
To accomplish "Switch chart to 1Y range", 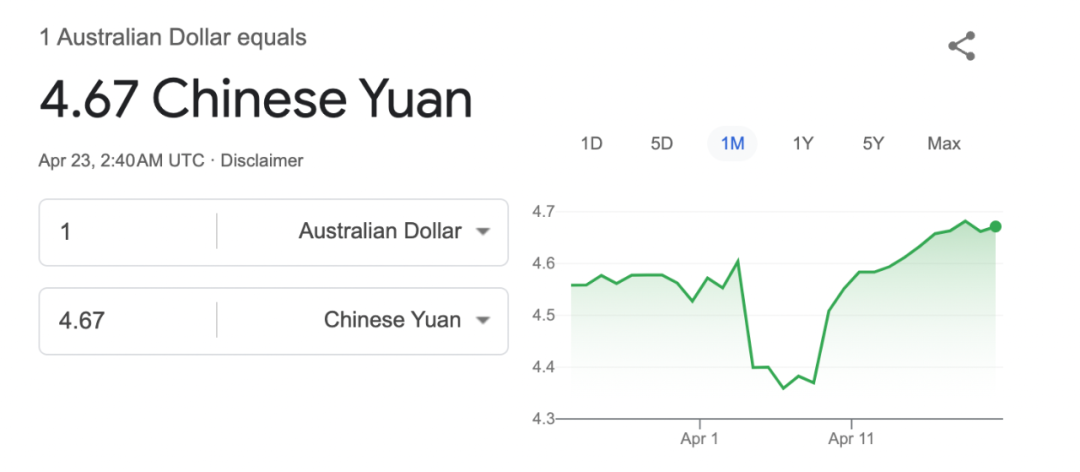I will [802, 143].
